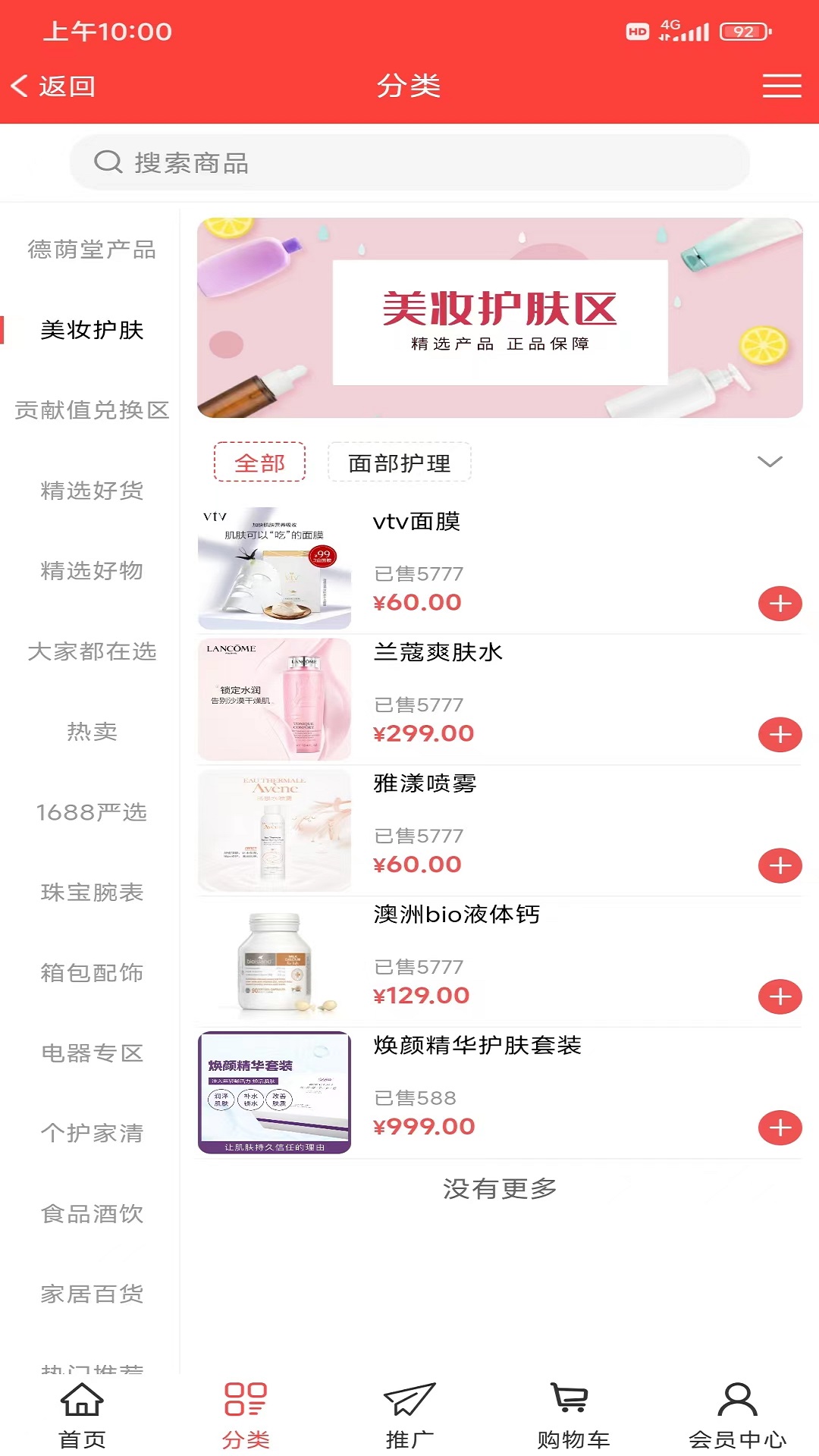The height and width of the screenshot is (1456, 819).
Task: Choose the 珠宝腕表 category
Action: (91, 893)
